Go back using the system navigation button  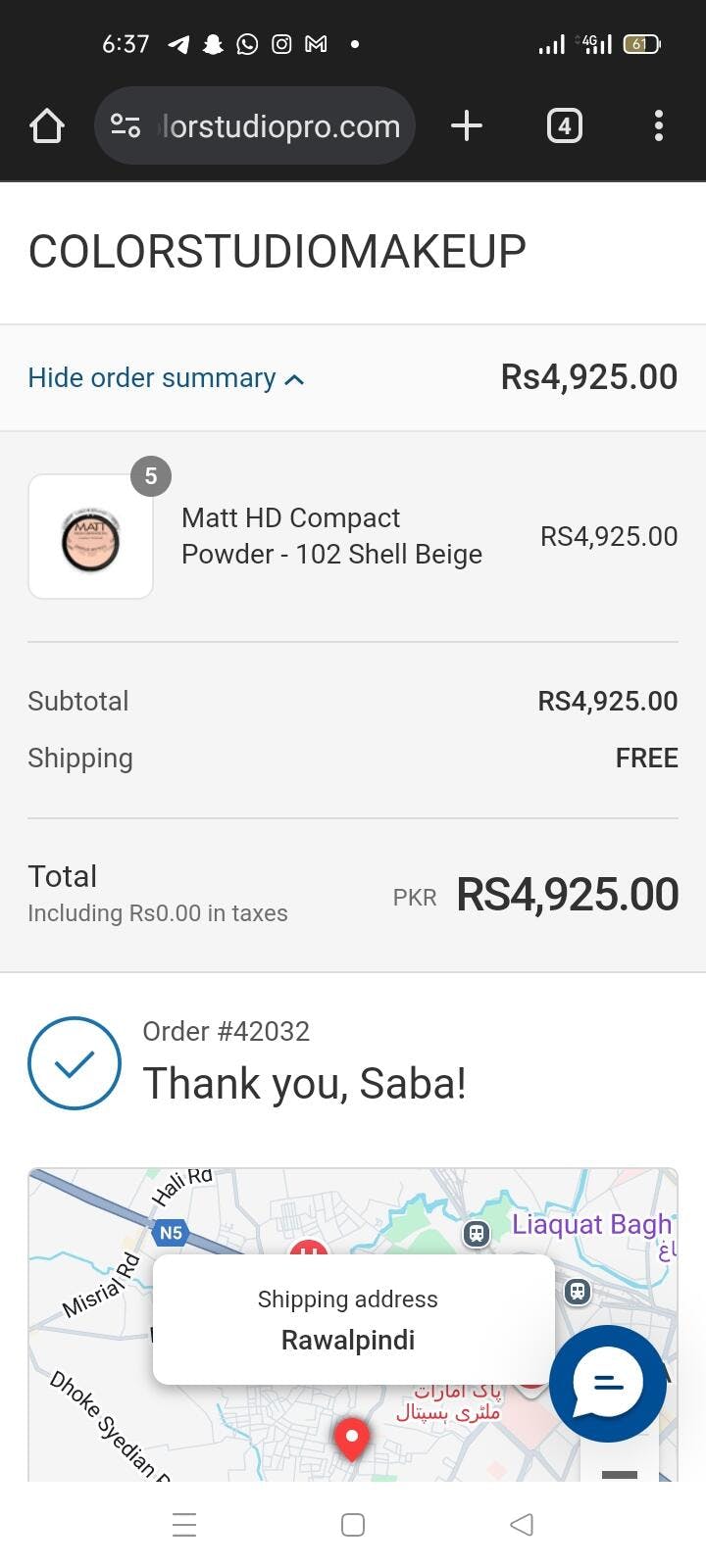[x=522, y=1525]
